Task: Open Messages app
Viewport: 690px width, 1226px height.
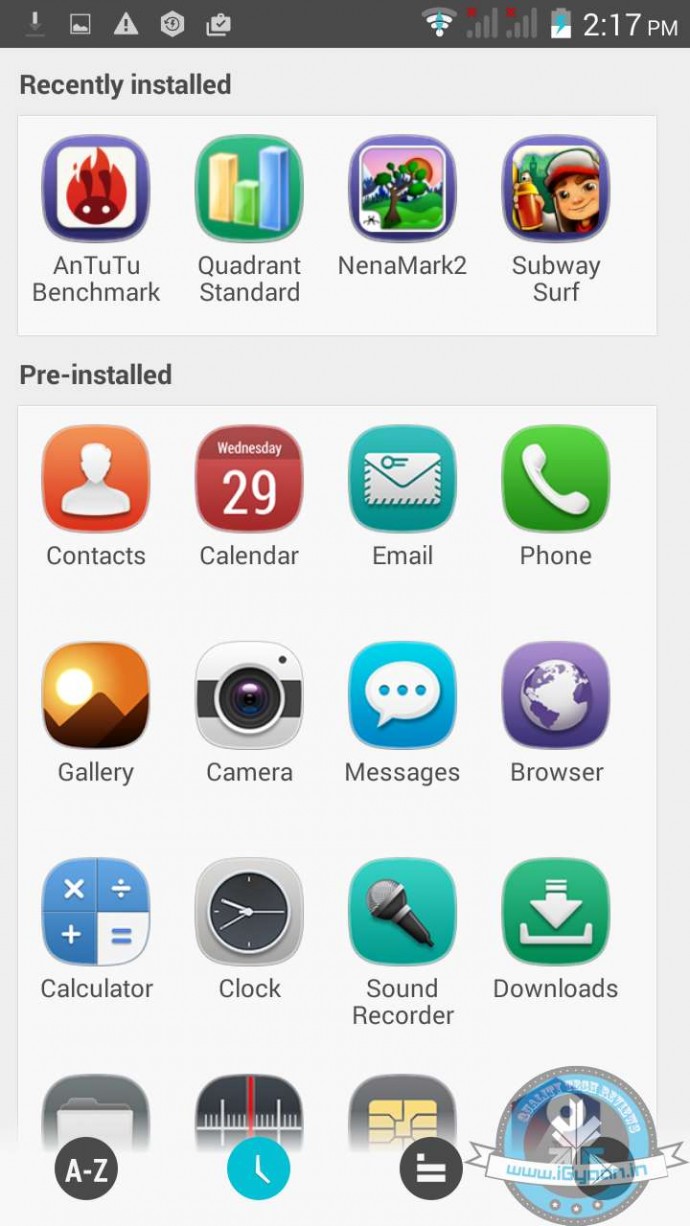Action: click(402, 696)
